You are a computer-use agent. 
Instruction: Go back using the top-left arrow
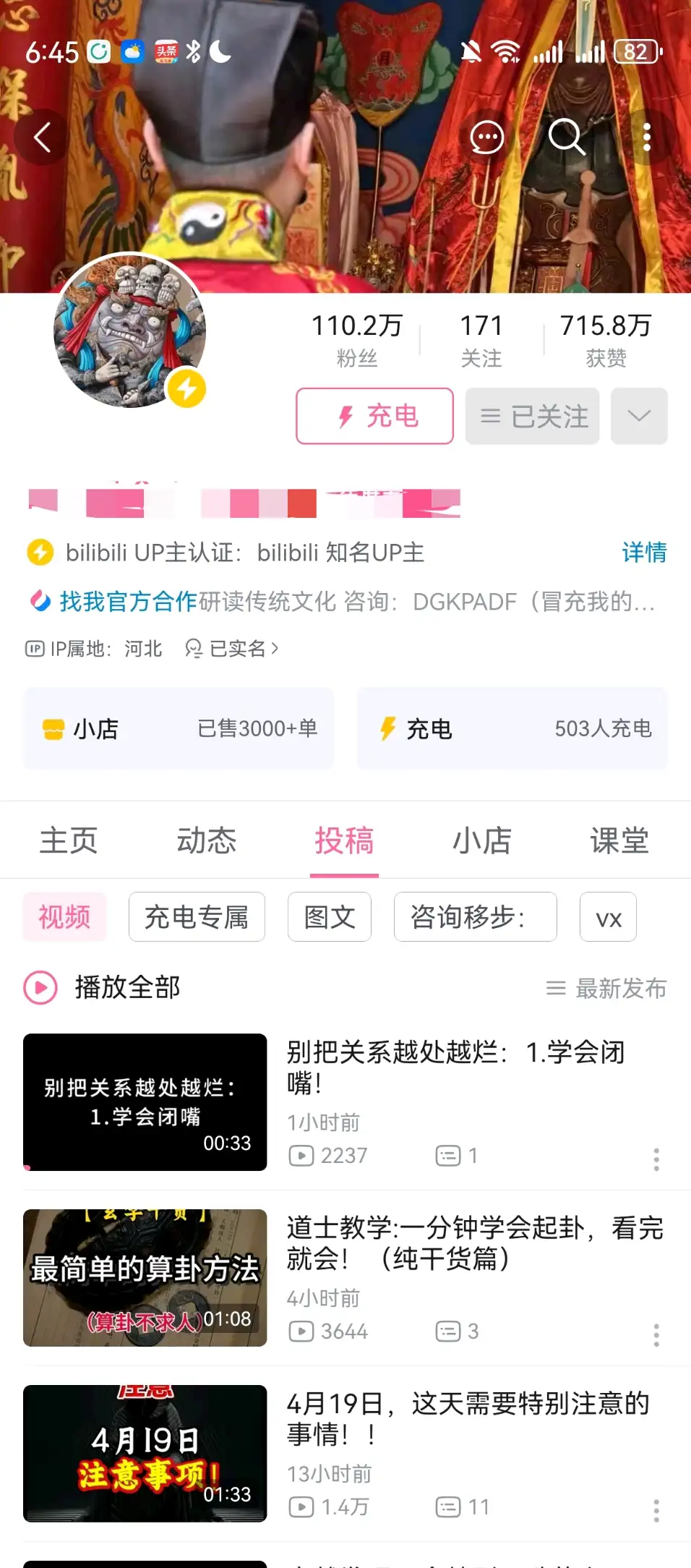pos(42,137)
